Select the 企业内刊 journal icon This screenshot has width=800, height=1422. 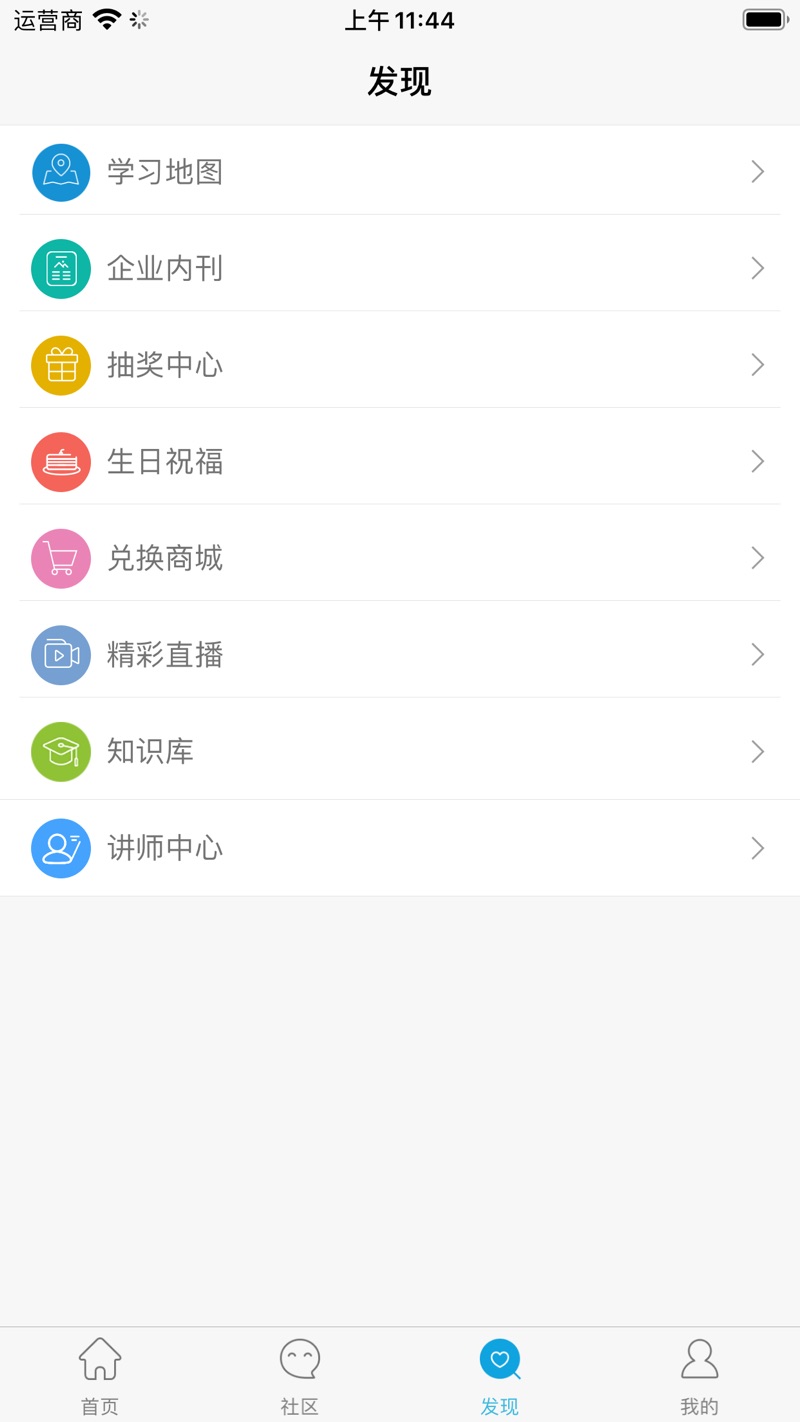click(61, 268)
